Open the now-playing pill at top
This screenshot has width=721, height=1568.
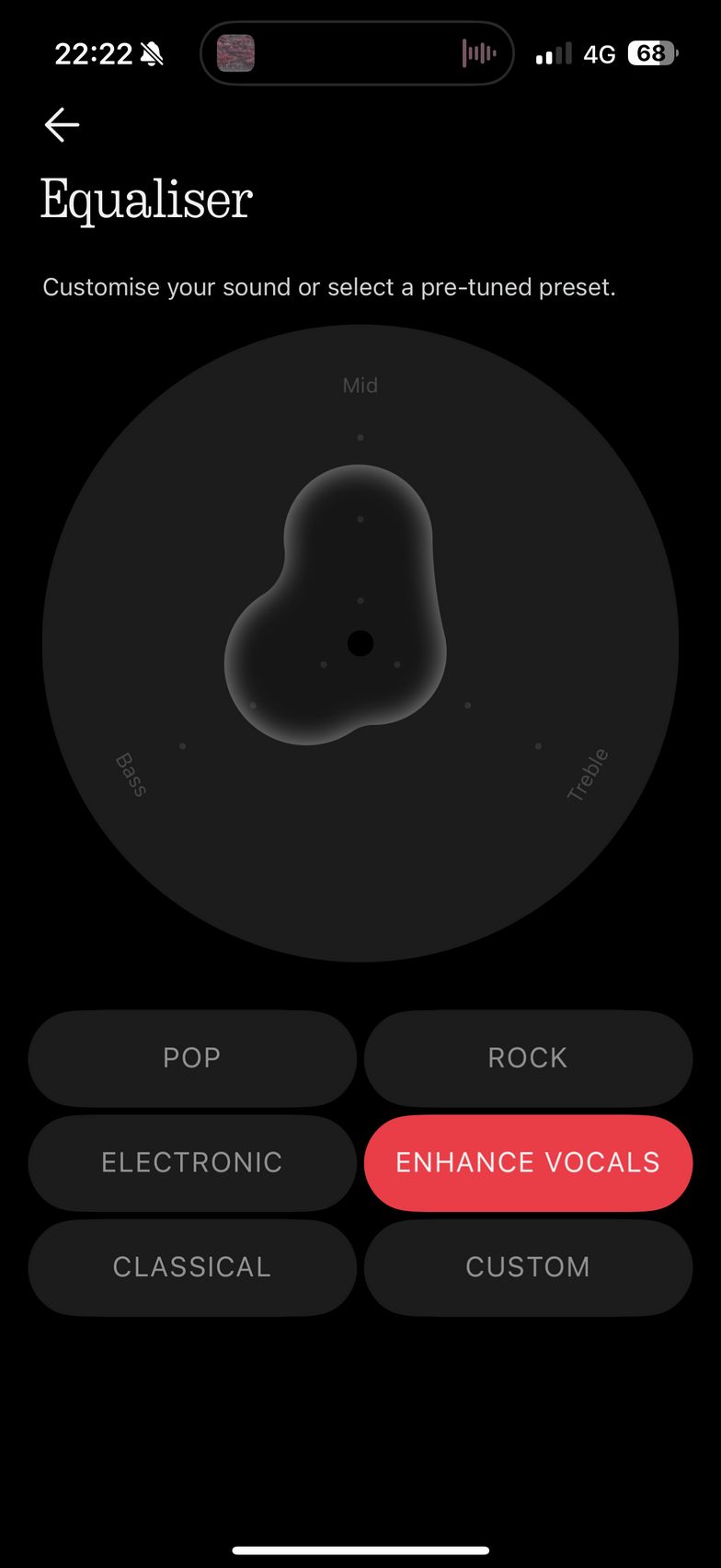(x=357, y=53)
